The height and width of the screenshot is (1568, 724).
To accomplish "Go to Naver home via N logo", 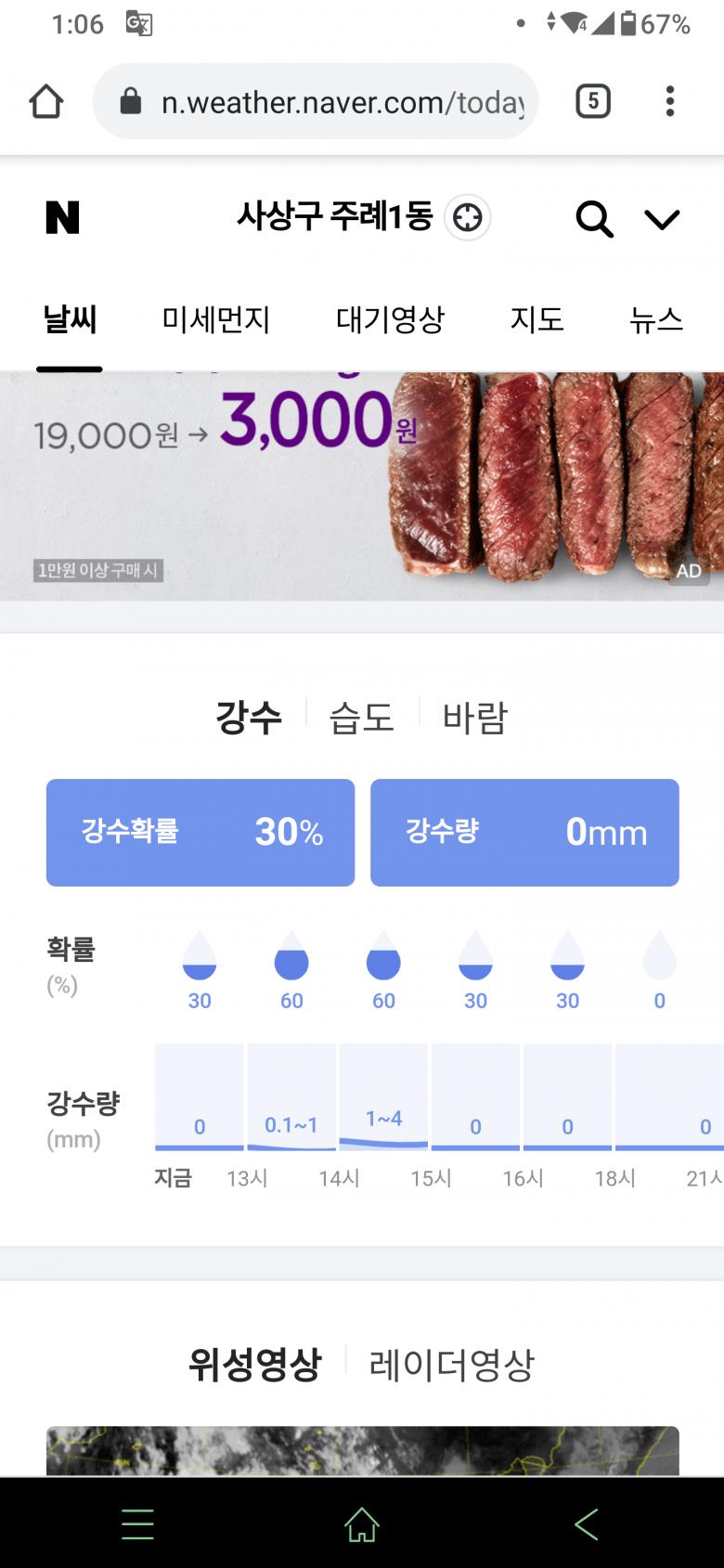I will pyautogui.click(x=62, y=218).
